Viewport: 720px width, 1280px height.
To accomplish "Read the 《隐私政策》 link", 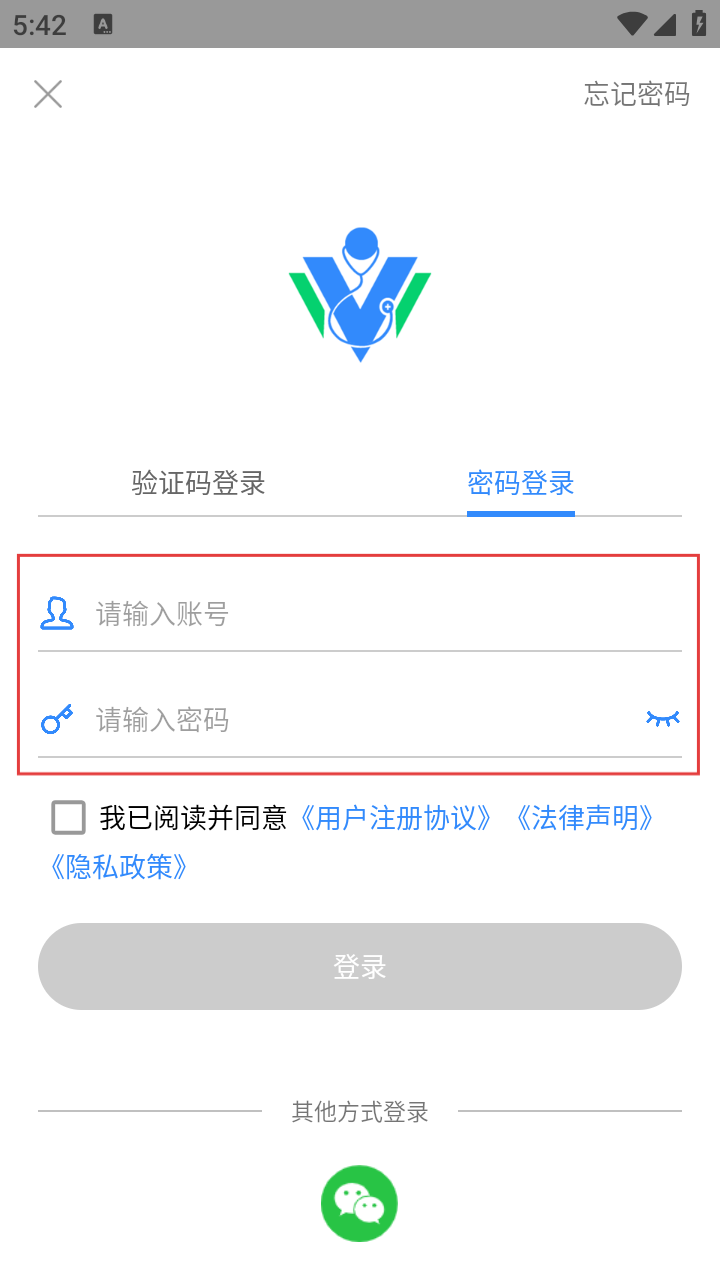I will point(119,866).
